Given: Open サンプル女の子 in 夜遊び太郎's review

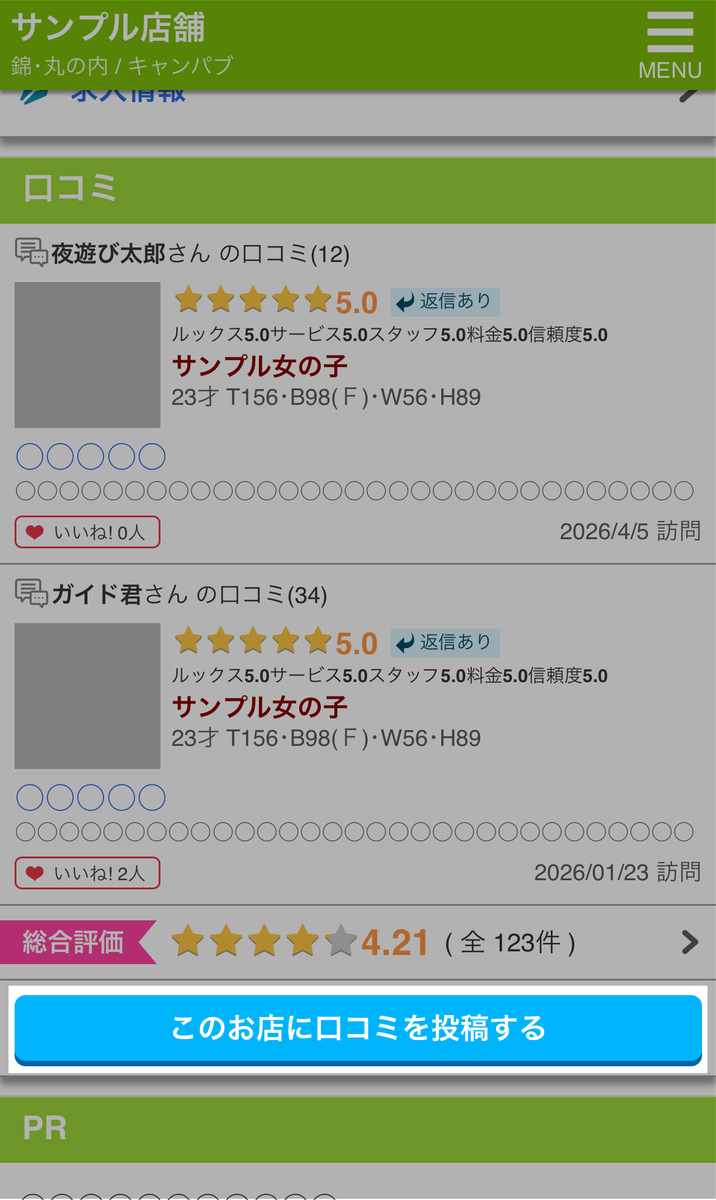Looking at the screenshot, I should click(260, 365).
